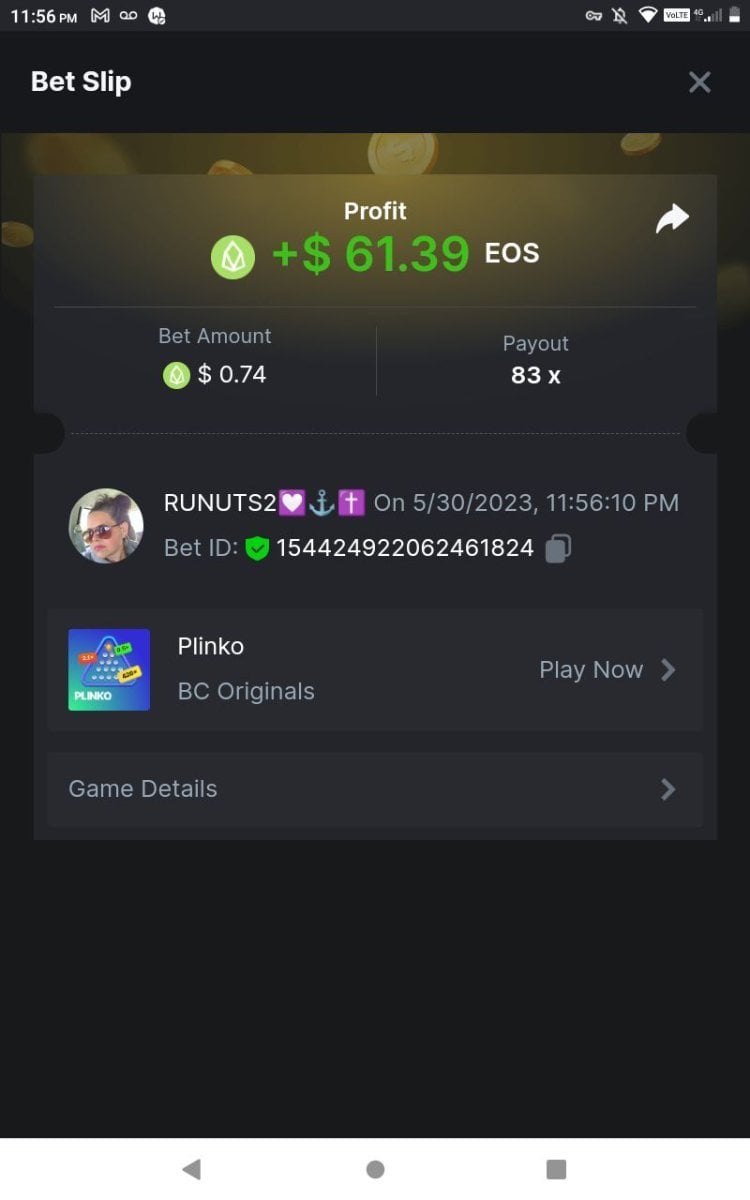The image size is (750, 1200).
Task: Go back with system back button
Action: (192, 1169)
